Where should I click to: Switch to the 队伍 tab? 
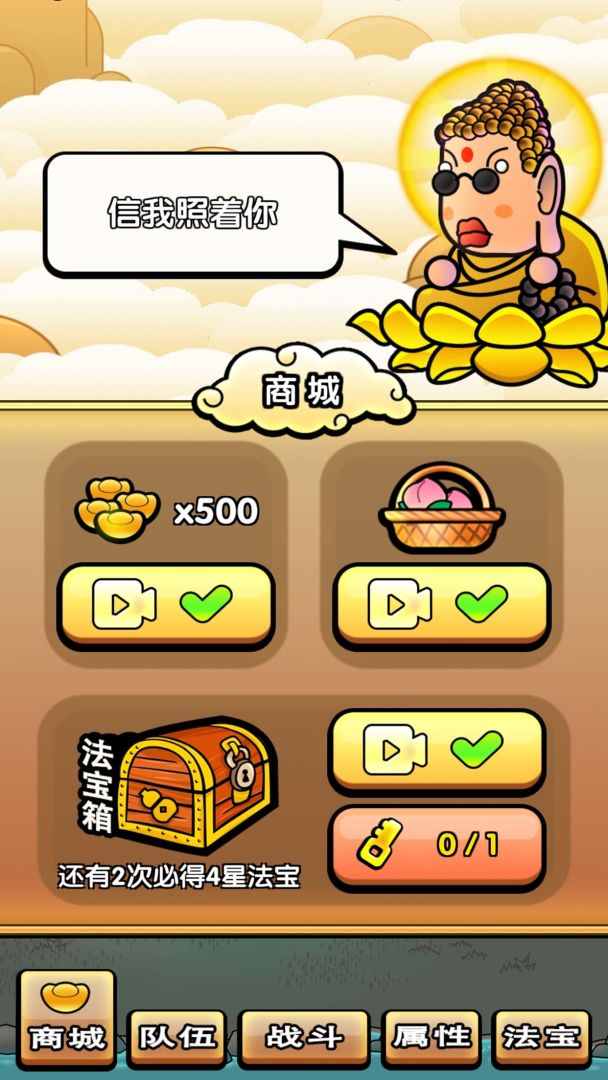click(176, 1038)
